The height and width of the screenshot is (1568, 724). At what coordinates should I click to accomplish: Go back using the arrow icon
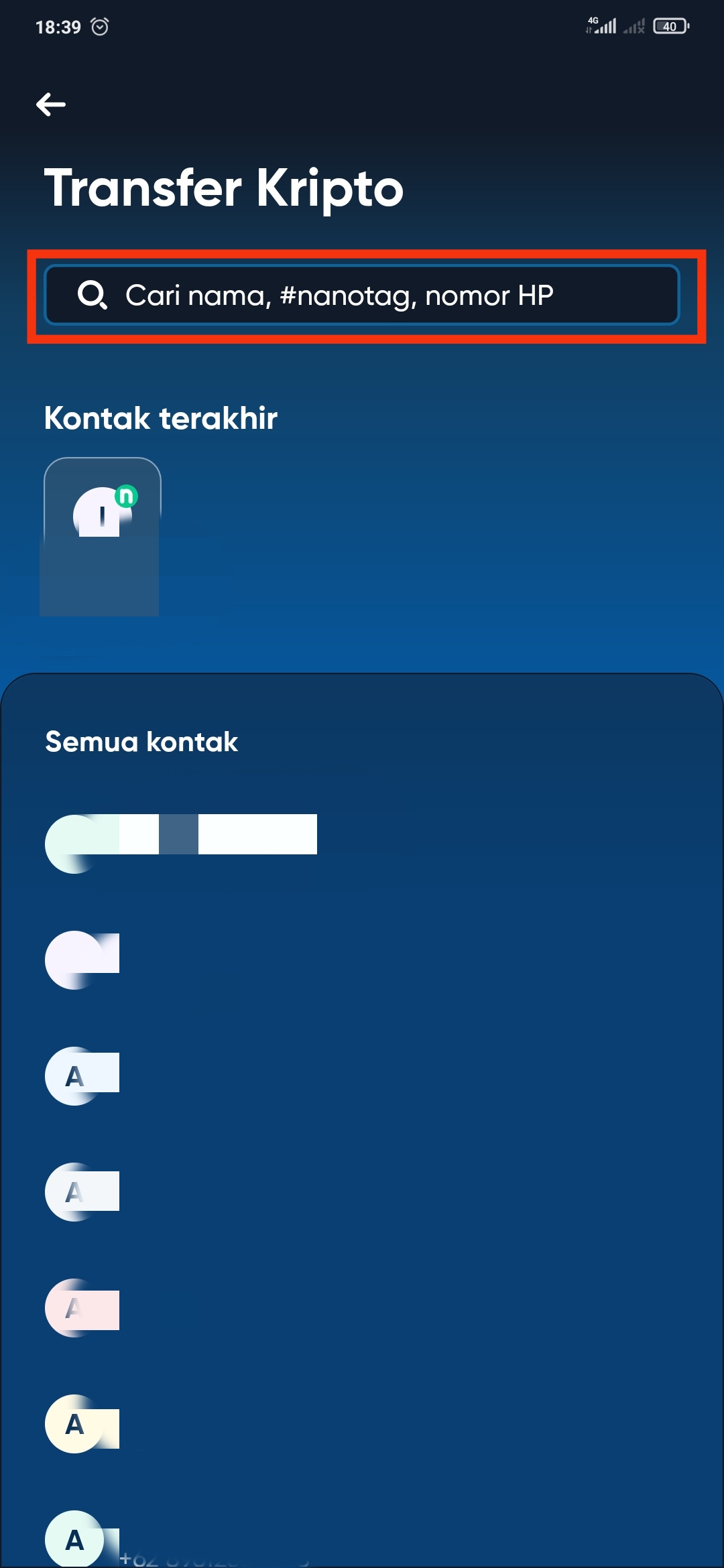tap(51, 105)
